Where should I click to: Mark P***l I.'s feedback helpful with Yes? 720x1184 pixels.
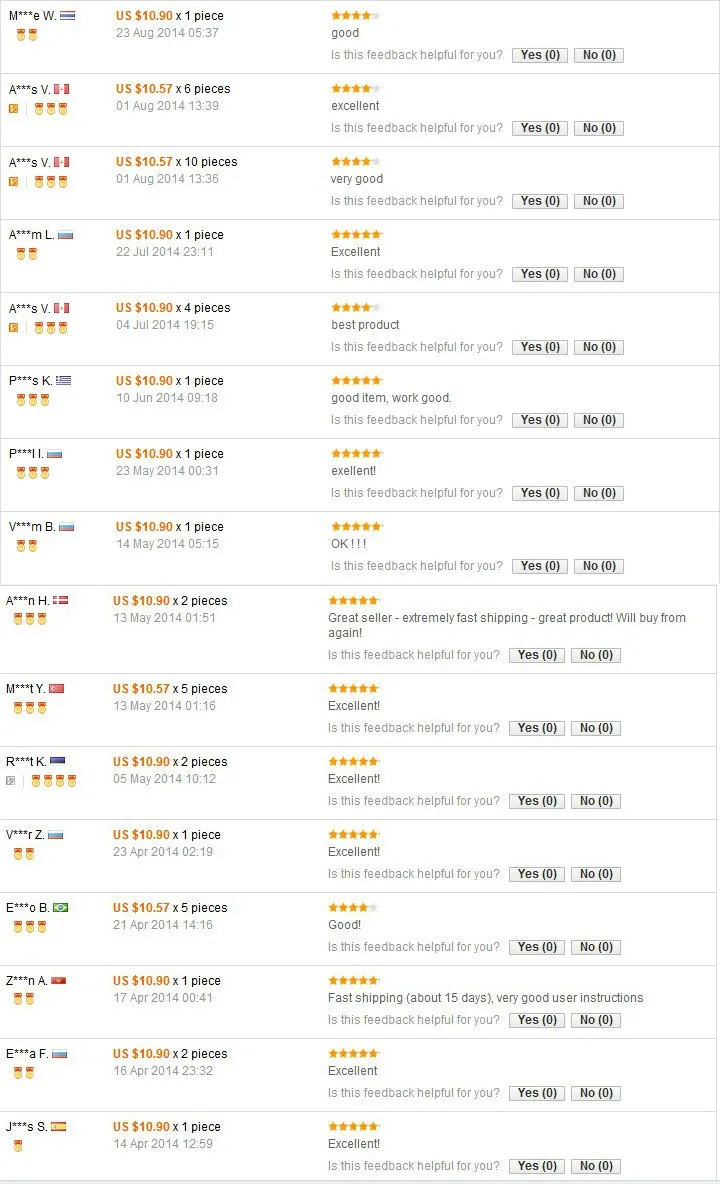(540, 493)
